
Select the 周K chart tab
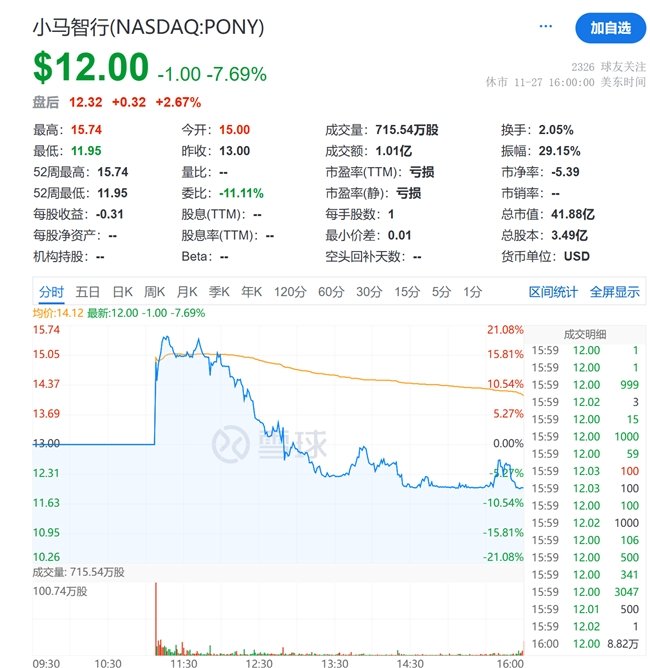tap(154, 292)
